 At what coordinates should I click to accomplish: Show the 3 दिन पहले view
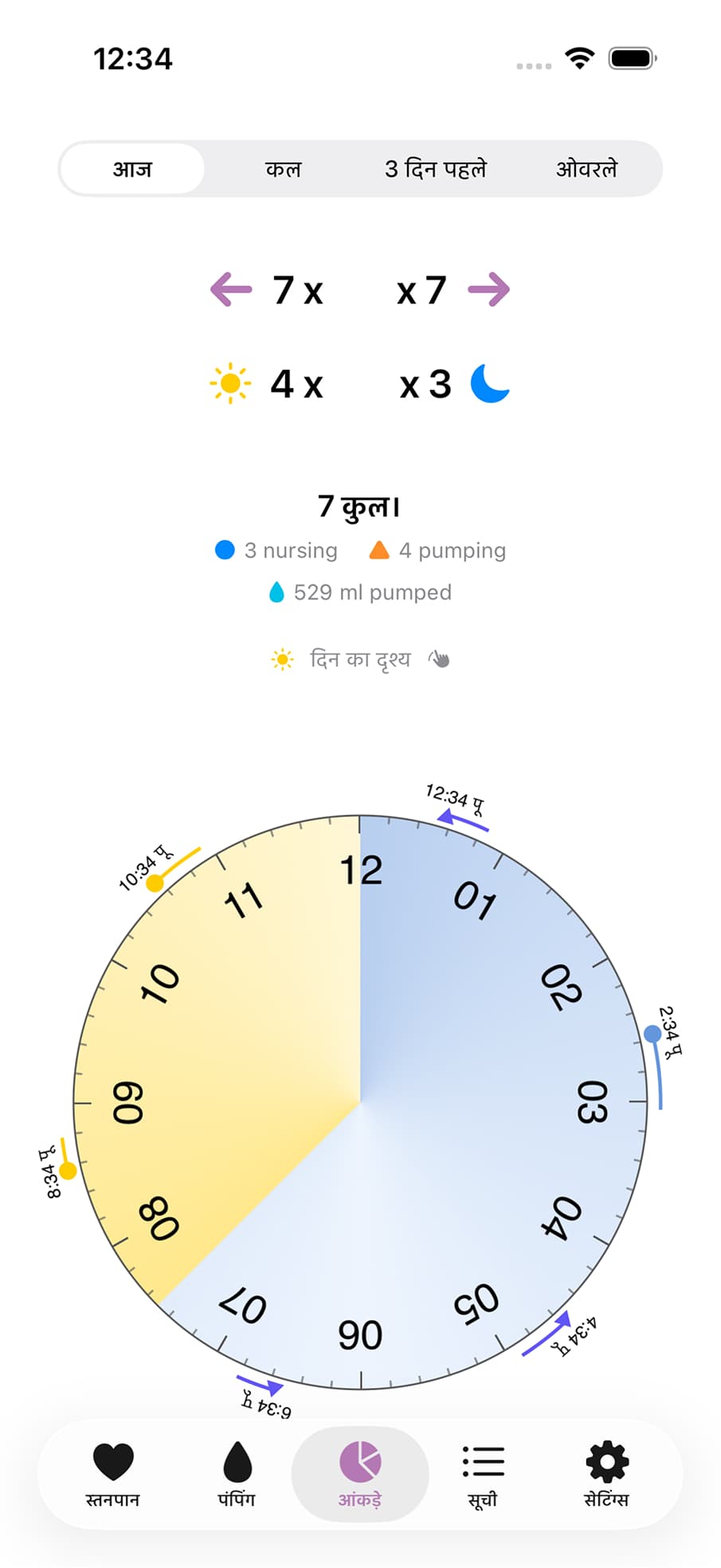[x=435, y=169]
